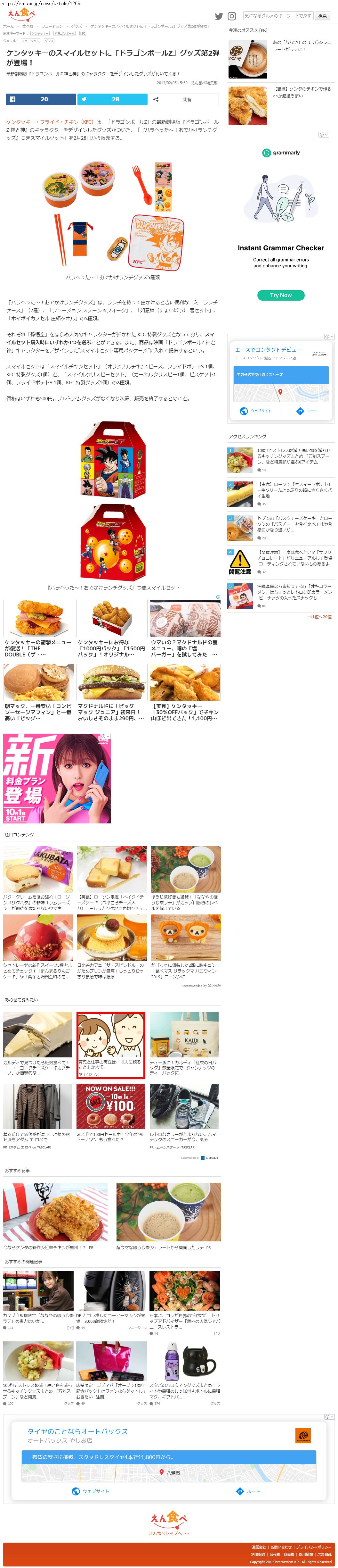The height and width of the screenshot is (1568, 338).
Task: Tap the 検索 search button
Action: (x=322, y=16)
